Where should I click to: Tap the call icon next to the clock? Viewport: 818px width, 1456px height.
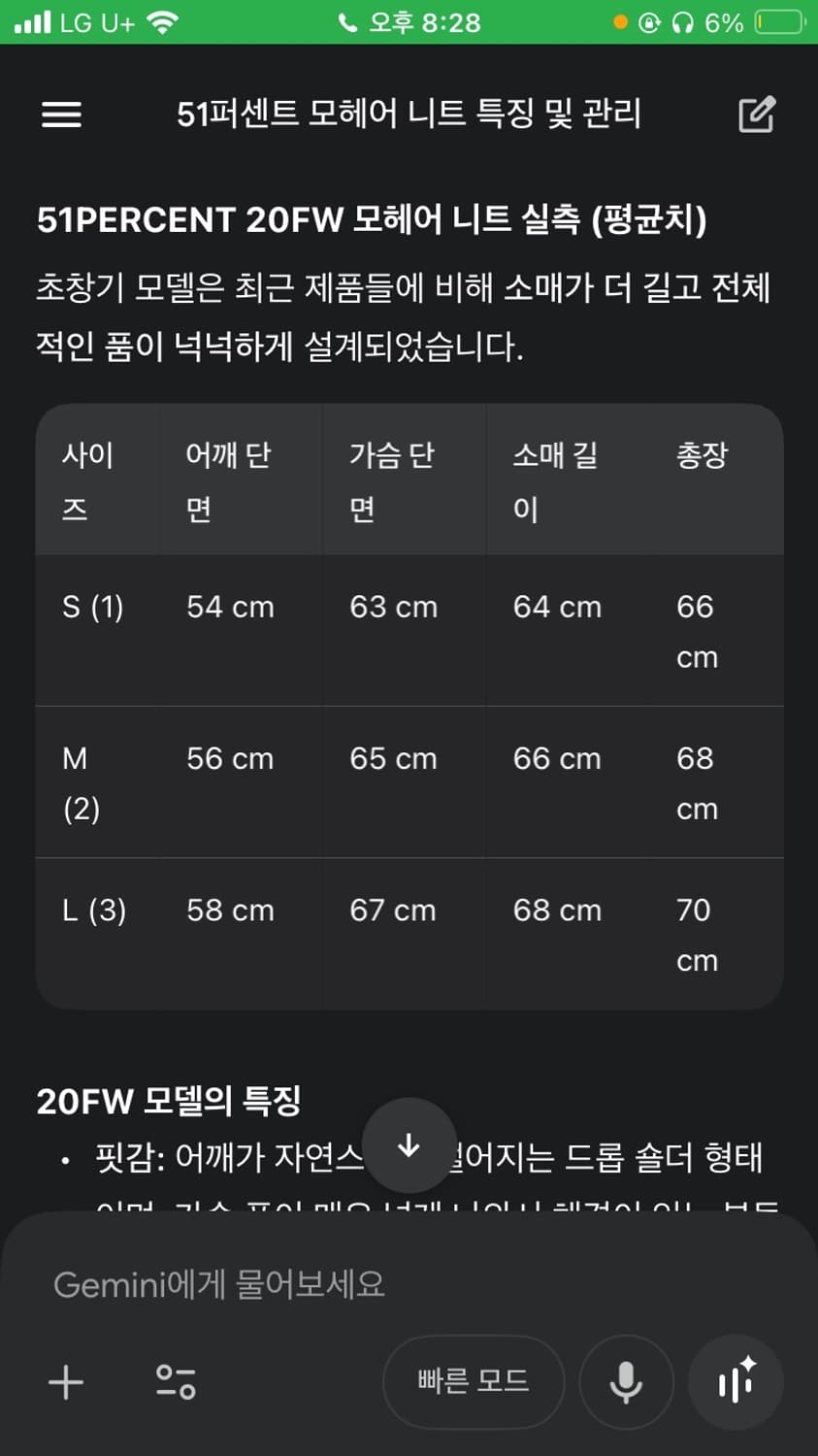coord(346,22)
